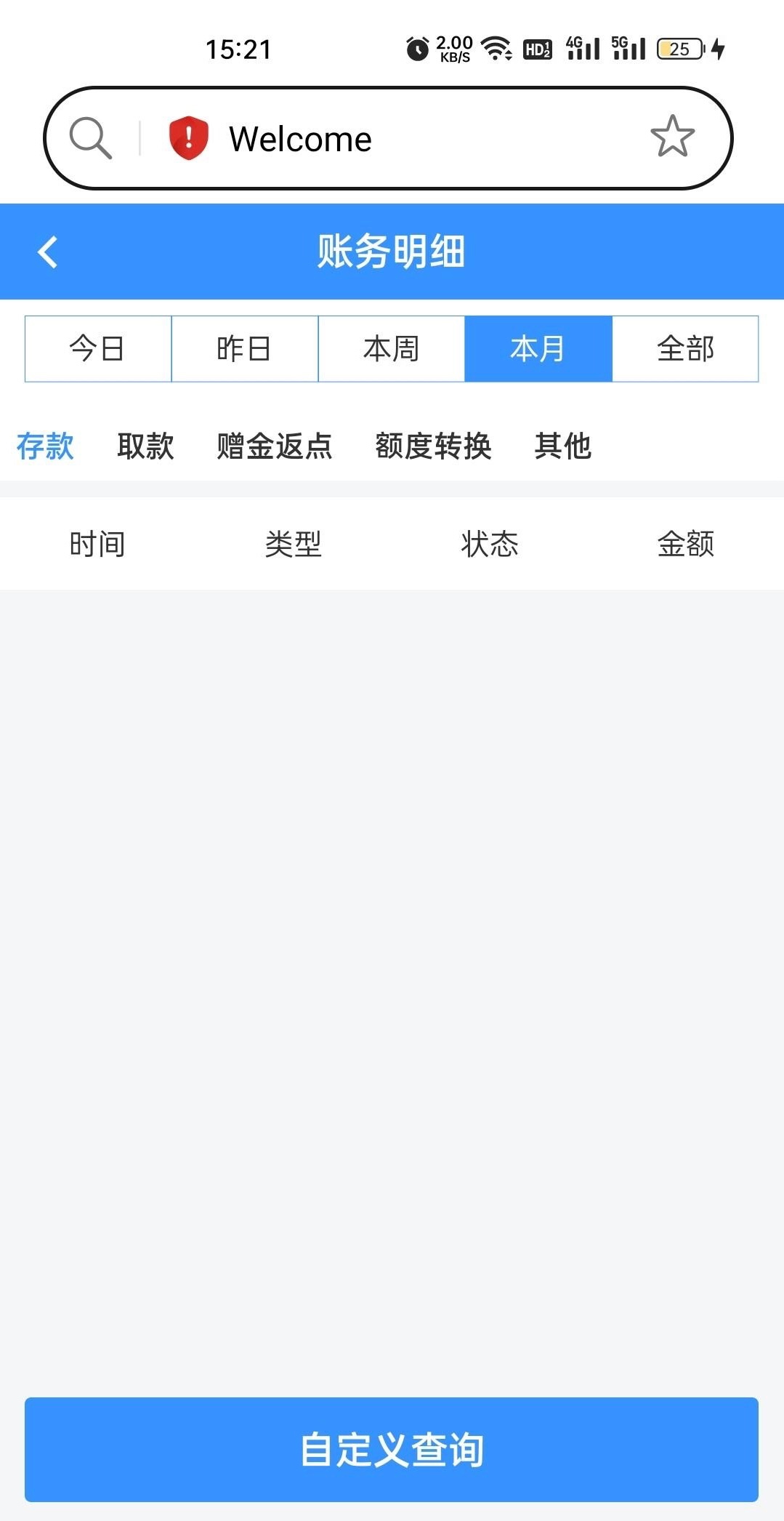Switch to the 昨日 date filter
This screenshot has height=1521, width=784.
245,349
